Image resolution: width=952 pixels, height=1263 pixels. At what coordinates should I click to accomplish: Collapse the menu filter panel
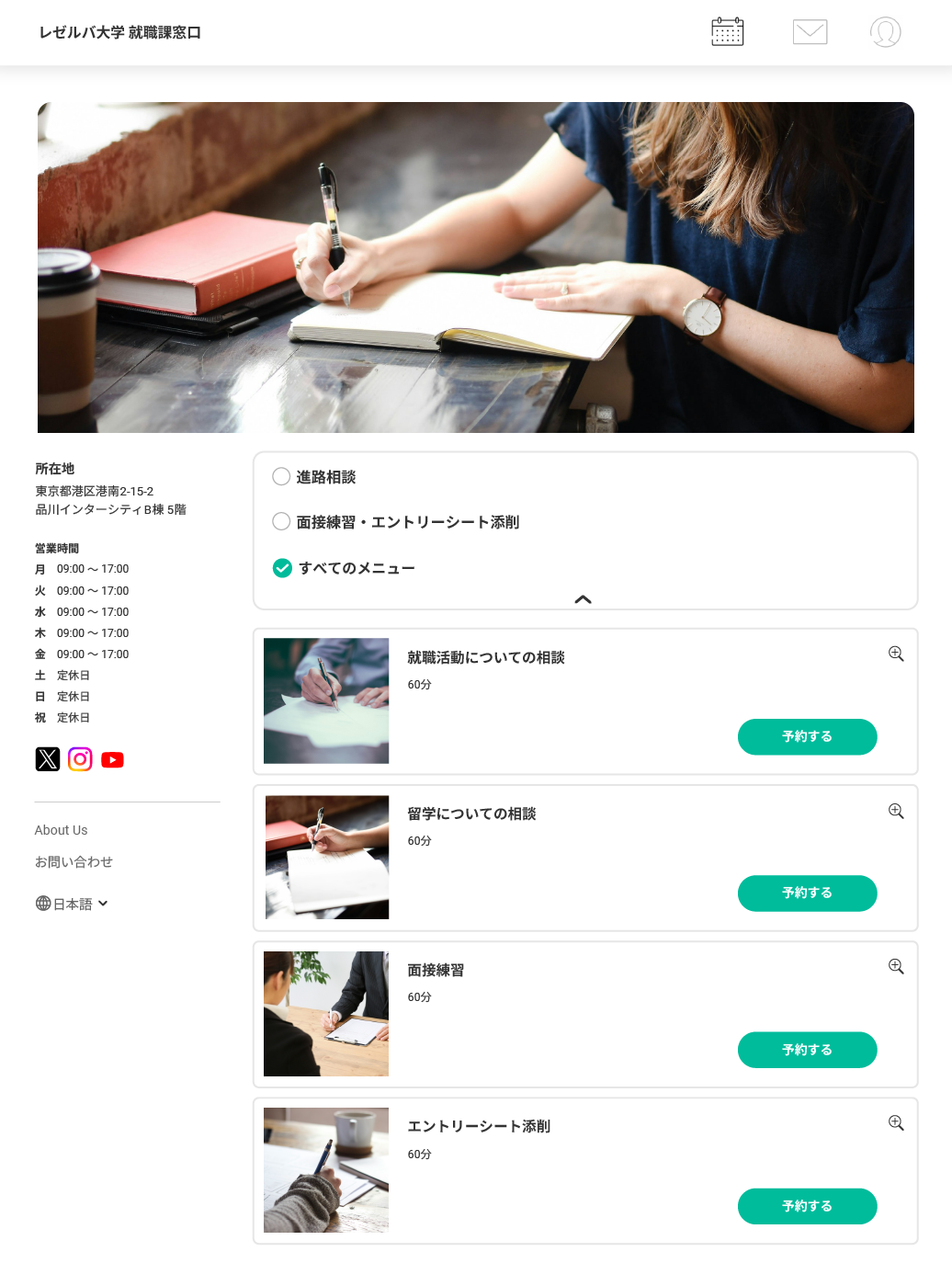pos(583,599)
